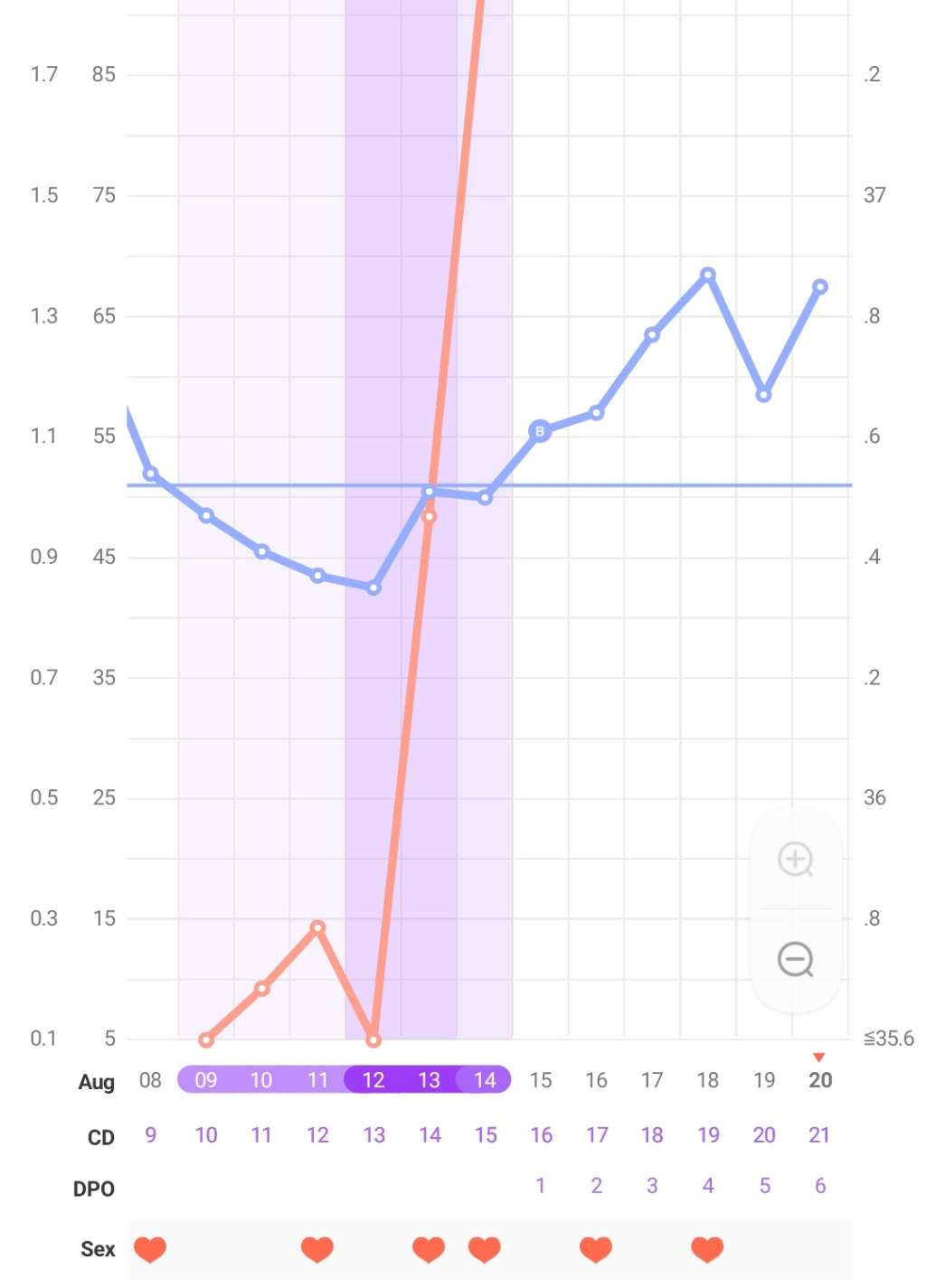Viewport: 926px width, 1288px height.
Task: Zoom in on the chart
Action: pyautogui.click(x=796, y=860)
